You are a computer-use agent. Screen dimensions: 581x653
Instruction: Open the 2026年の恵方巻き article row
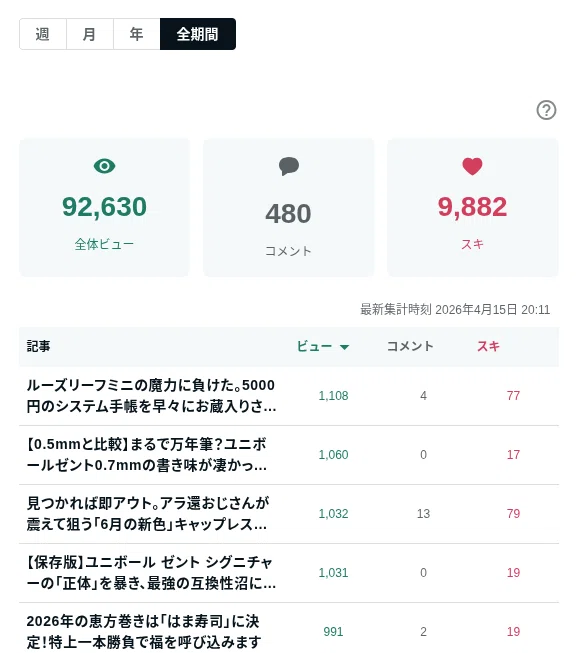coord(289,628)
